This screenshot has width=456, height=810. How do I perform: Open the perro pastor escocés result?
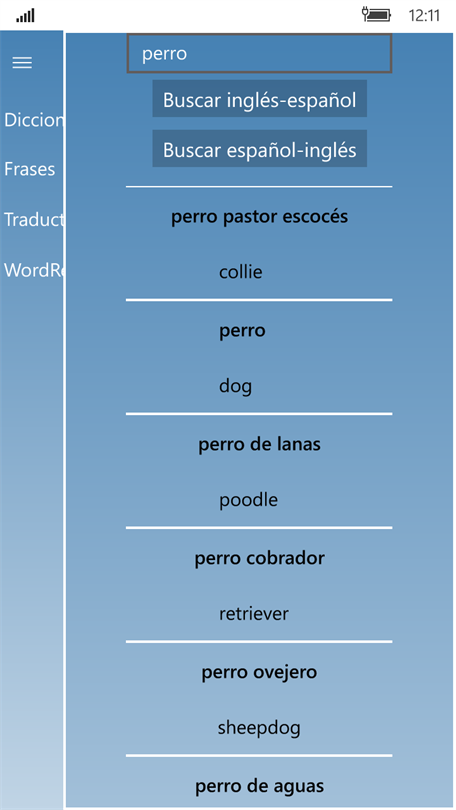click(x=259, y=244)
